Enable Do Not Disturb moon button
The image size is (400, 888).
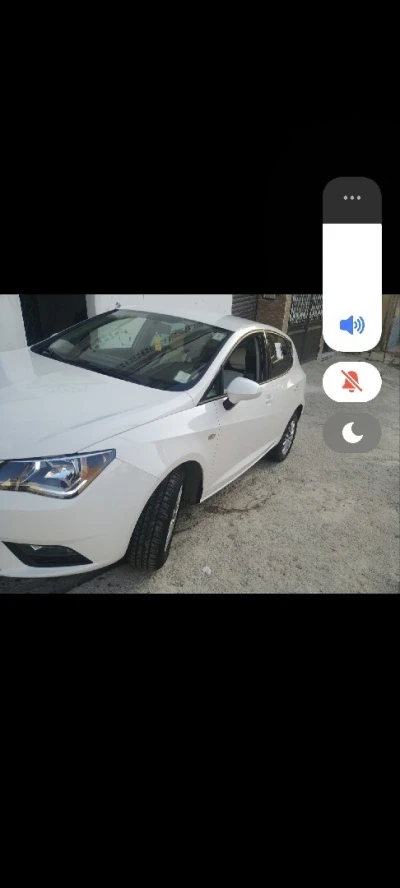pyautogui.click(x=352, y=433)
